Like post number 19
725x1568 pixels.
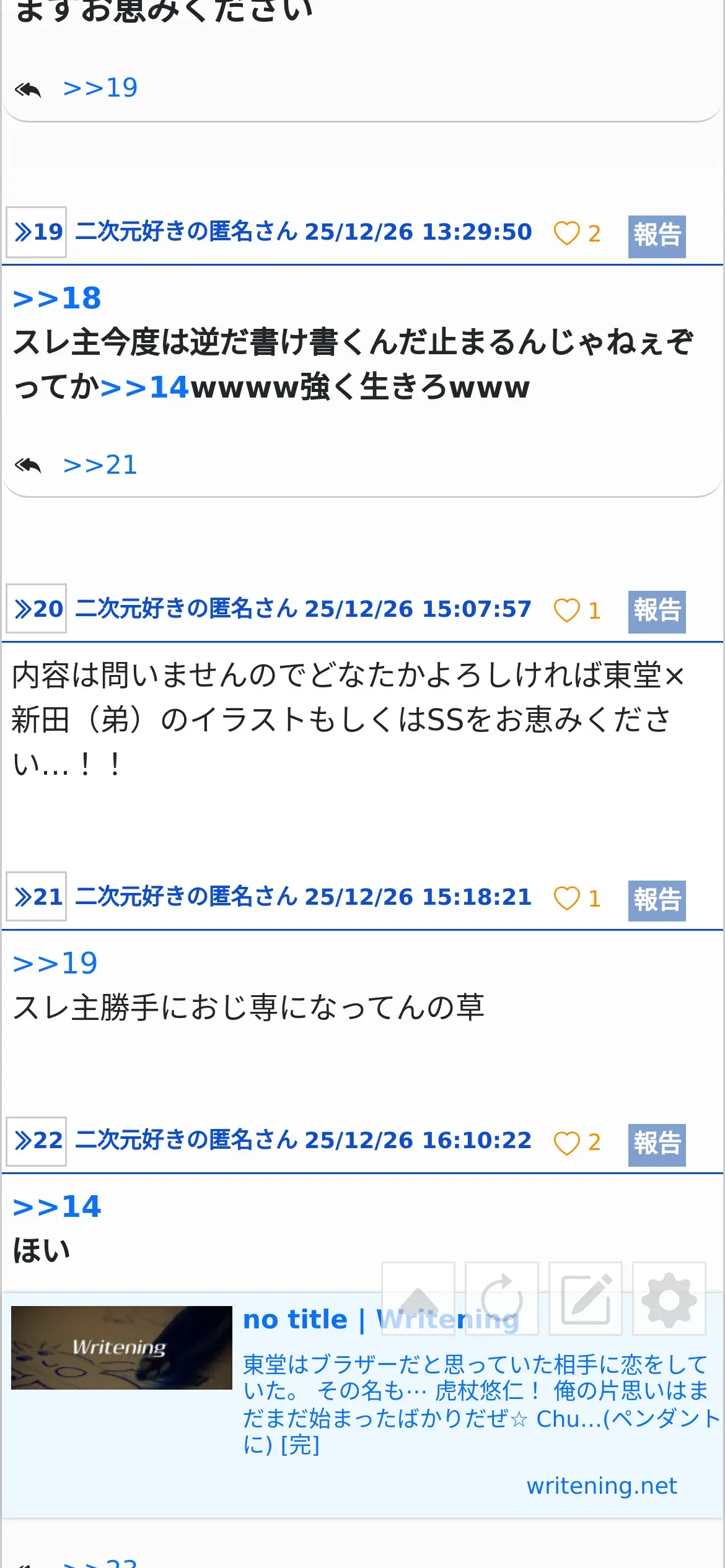(x=566, y=233)
